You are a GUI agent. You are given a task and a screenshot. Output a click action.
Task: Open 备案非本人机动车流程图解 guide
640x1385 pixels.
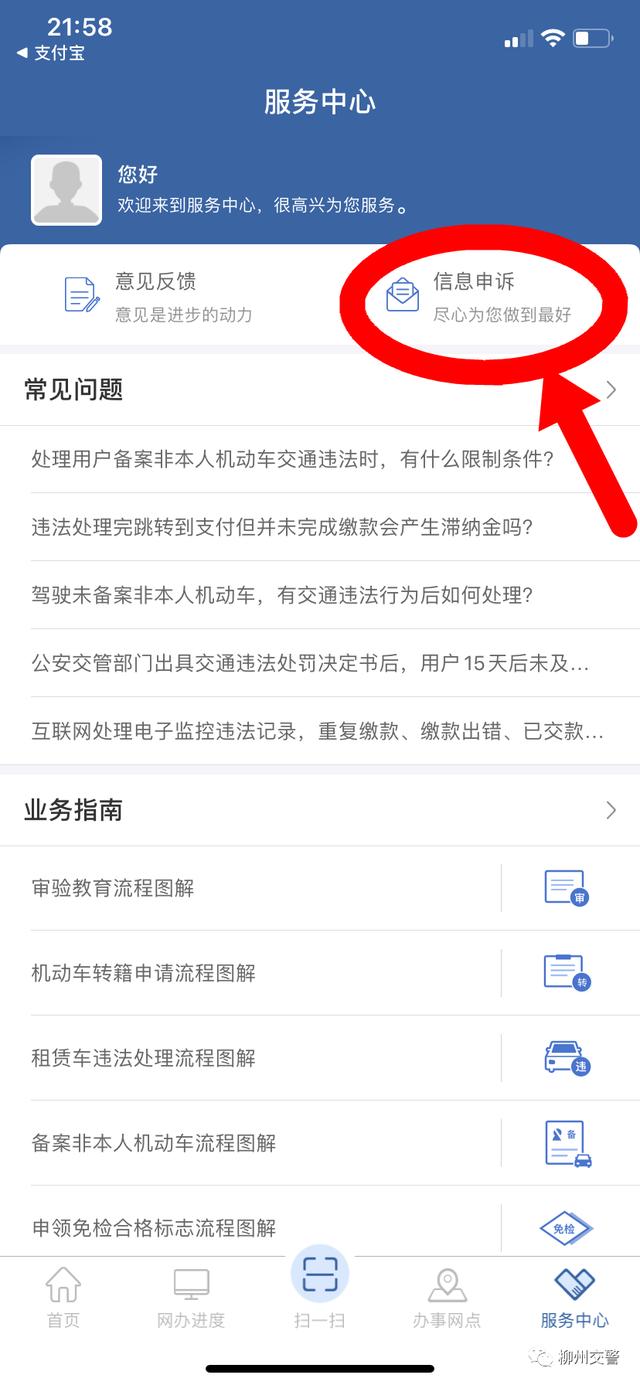(153, 1143)
